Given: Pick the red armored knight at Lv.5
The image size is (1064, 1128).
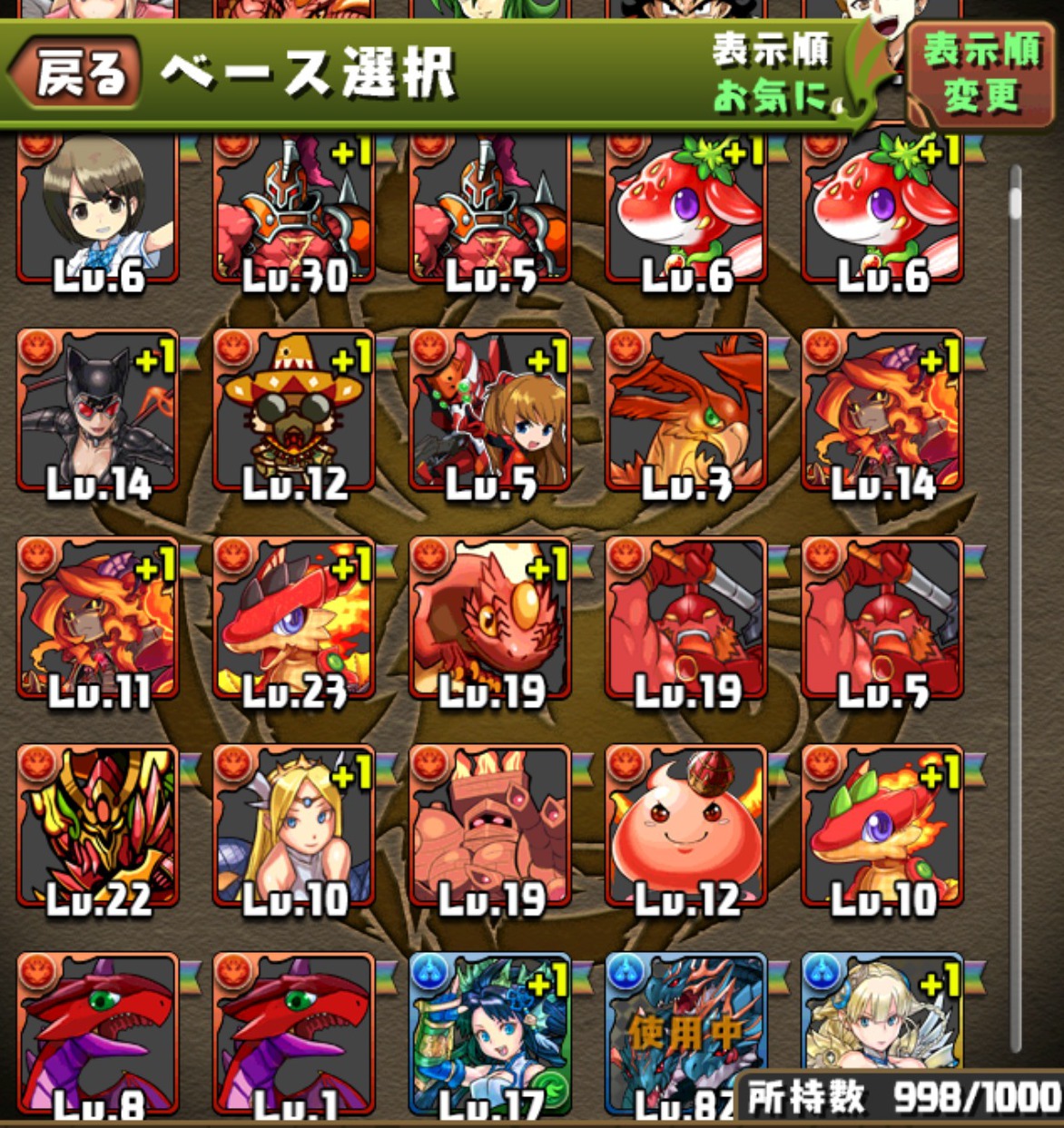Looking at the screenshot, I should coord(490,211).
